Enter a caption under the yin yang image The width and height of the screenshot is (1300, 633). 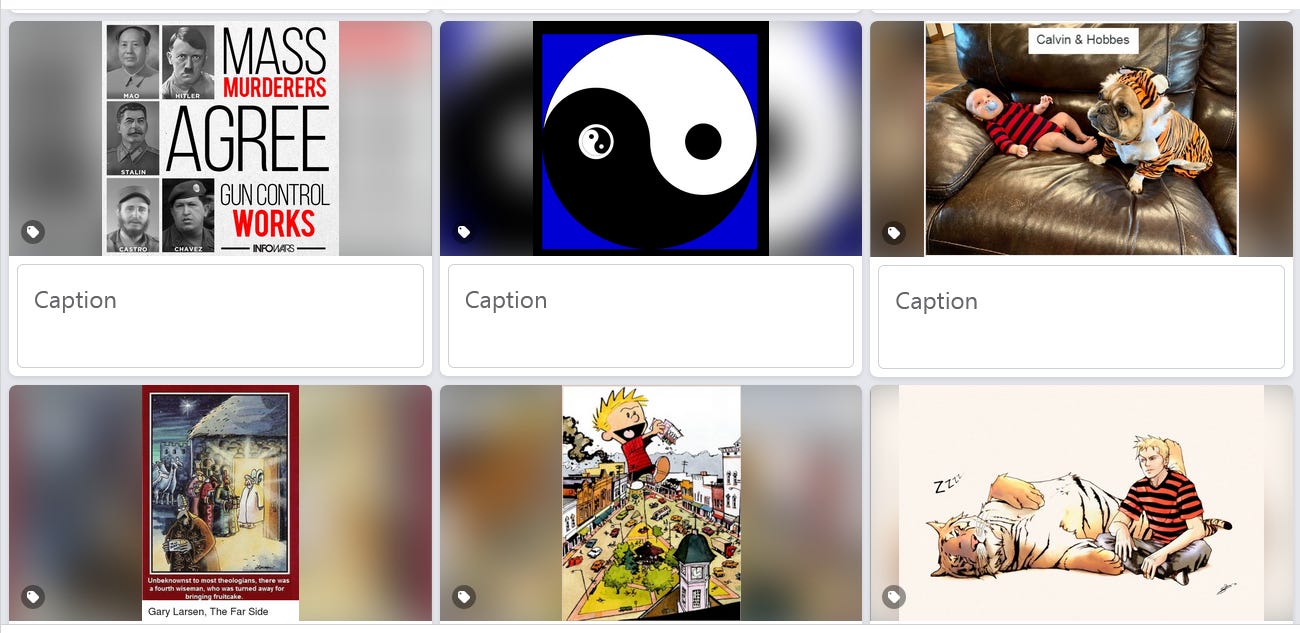(650, 315)
